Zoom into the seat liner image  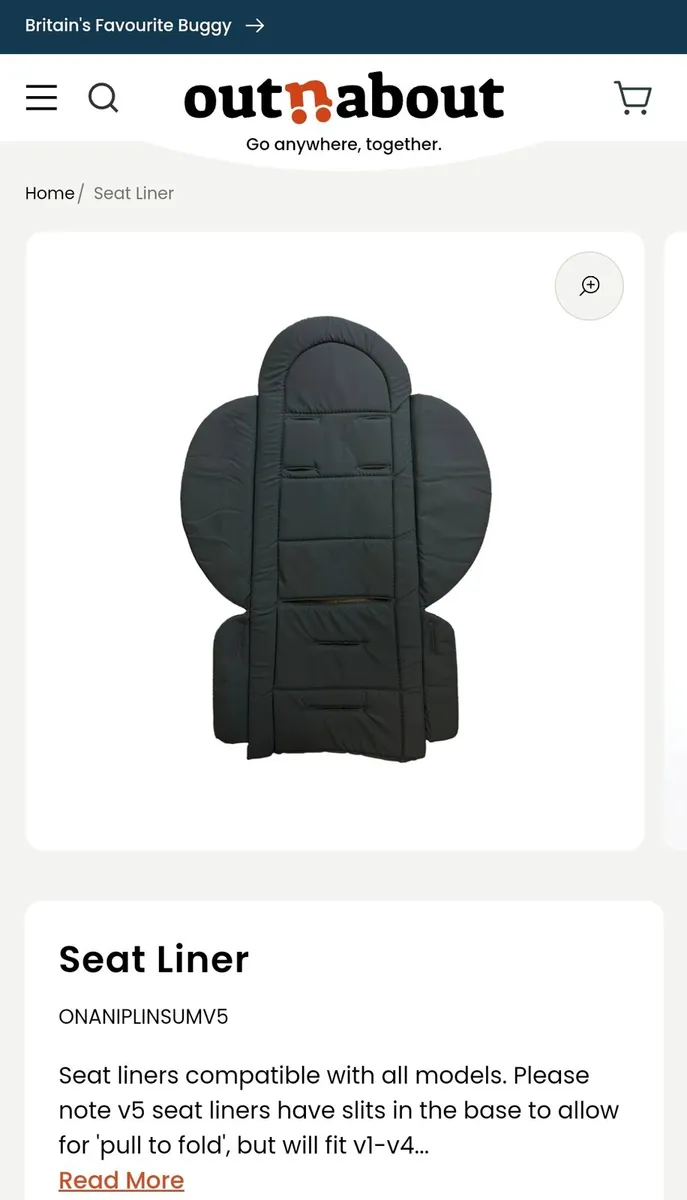point(589,286)
